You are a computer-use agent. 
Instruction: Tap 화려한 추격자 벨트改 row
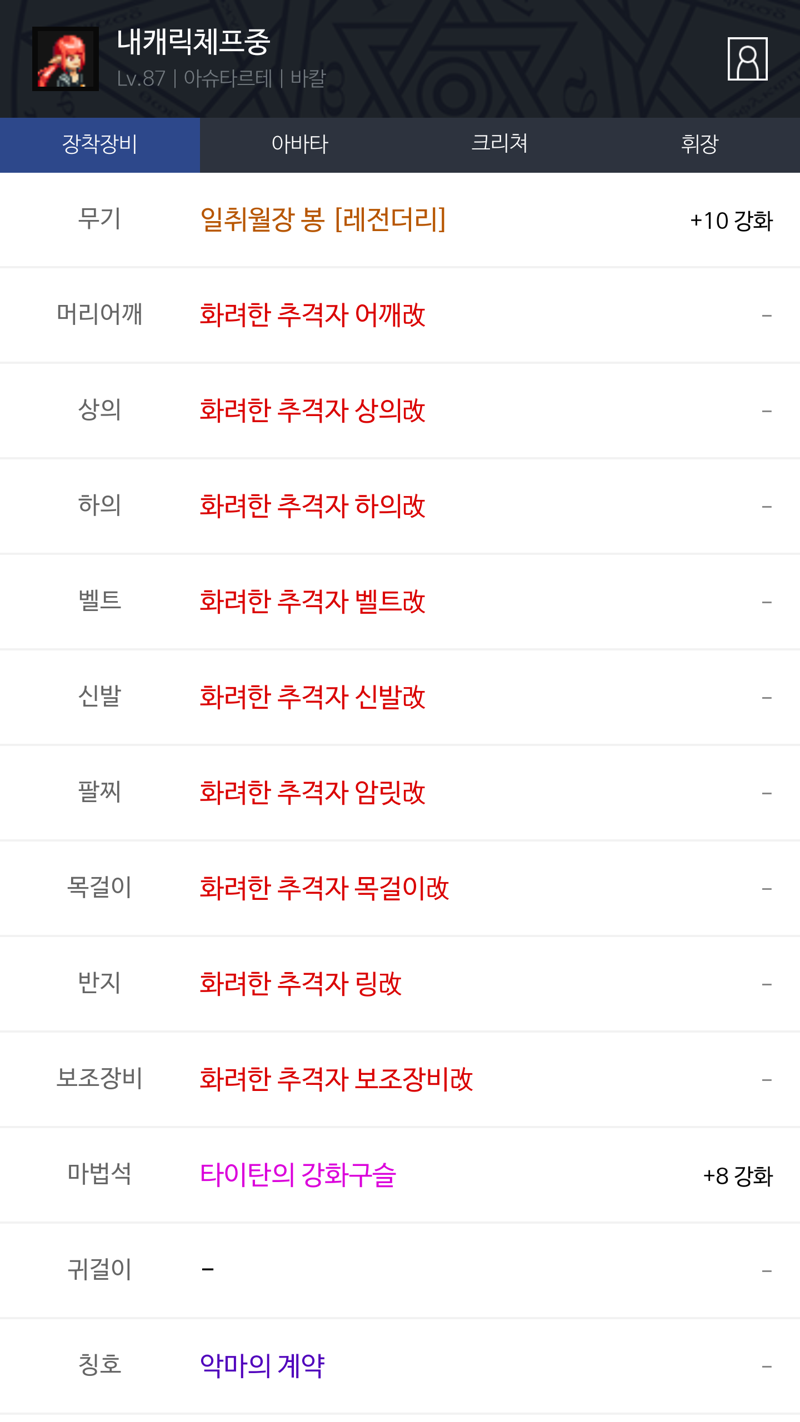pyautogui.click(x=400, y=601)
